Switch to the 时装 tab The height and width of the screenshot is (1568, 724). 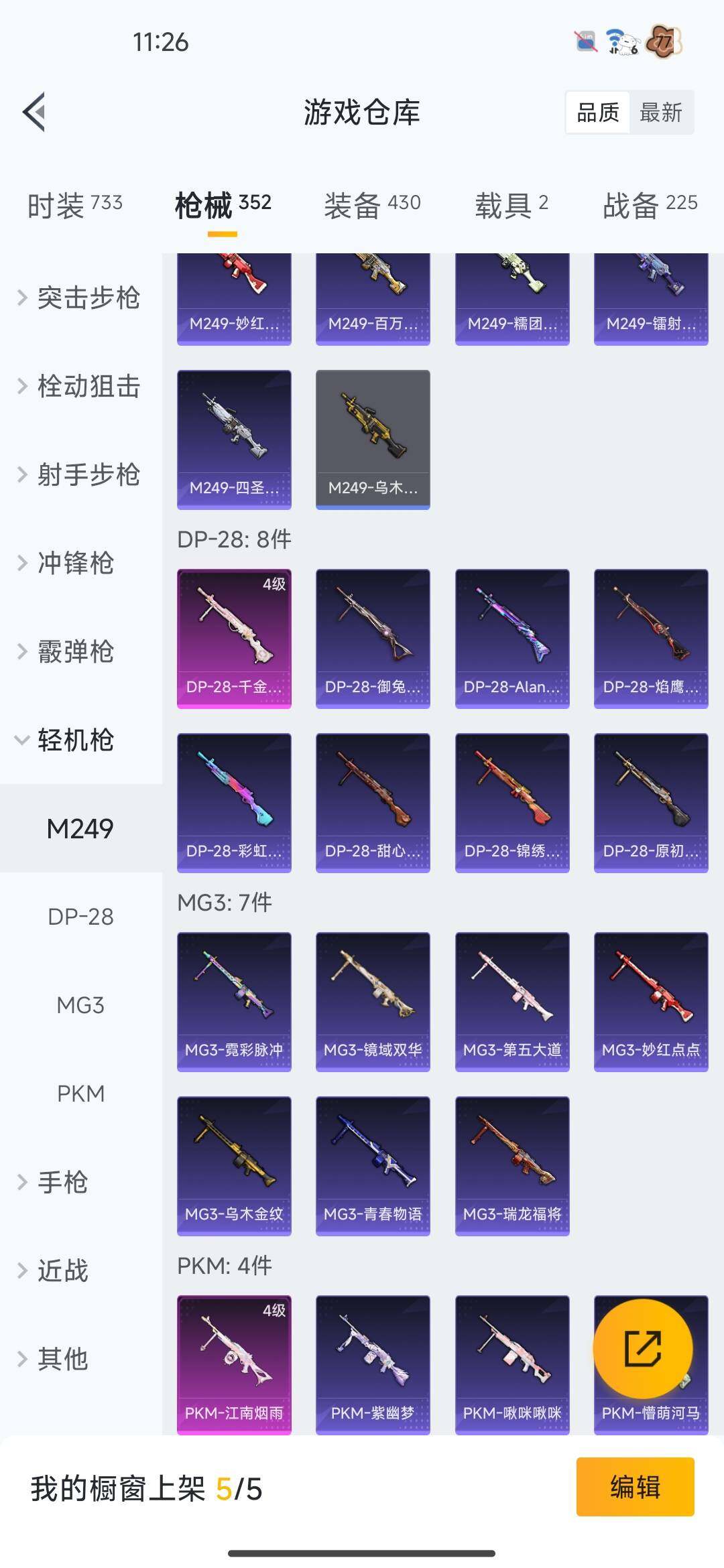coord(74,205)
